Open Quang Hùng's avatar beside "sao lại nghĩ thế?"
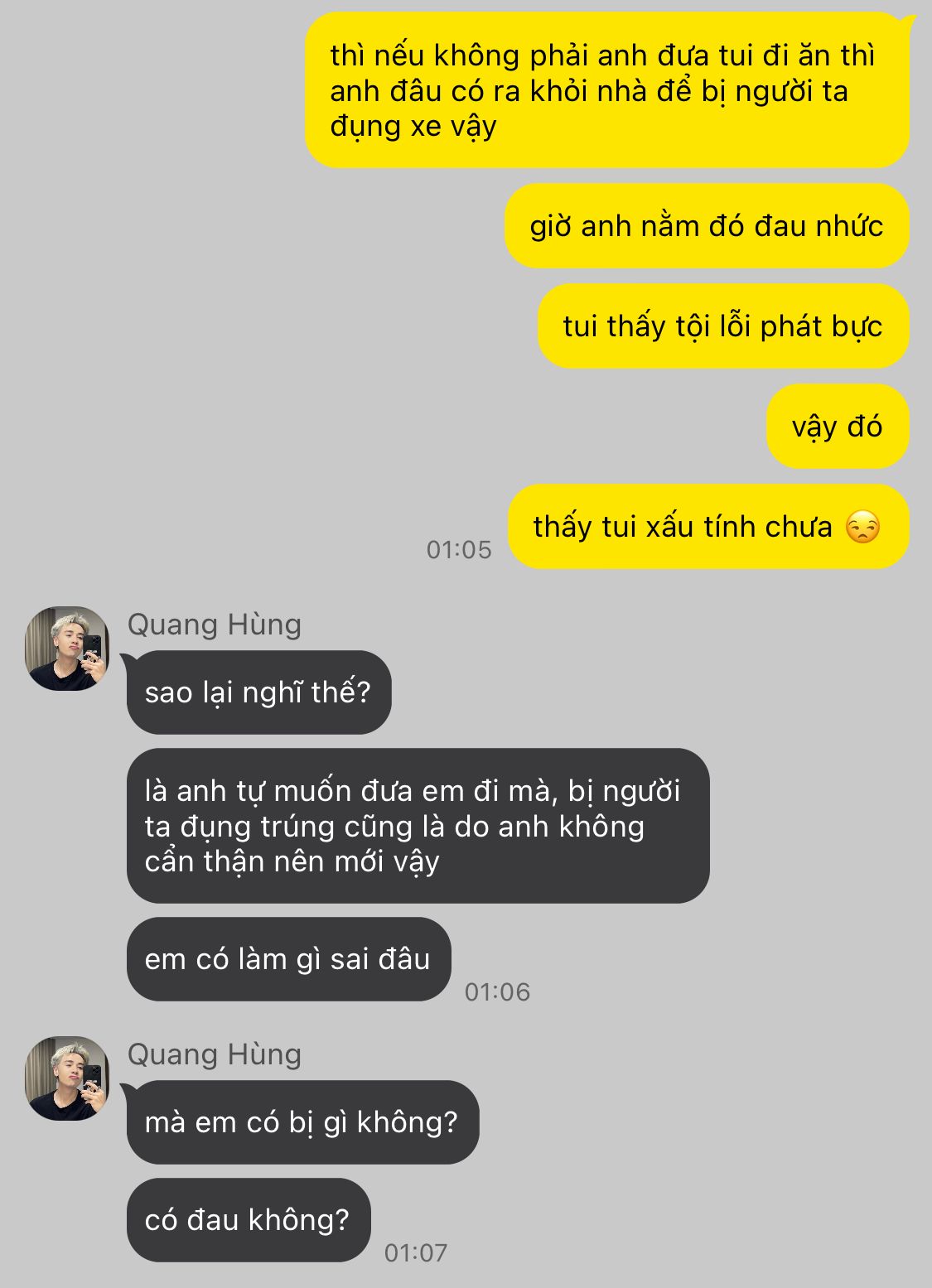The height and width of the screenshot is (1288, 932). pyautogui.click(x=67, y=649)
